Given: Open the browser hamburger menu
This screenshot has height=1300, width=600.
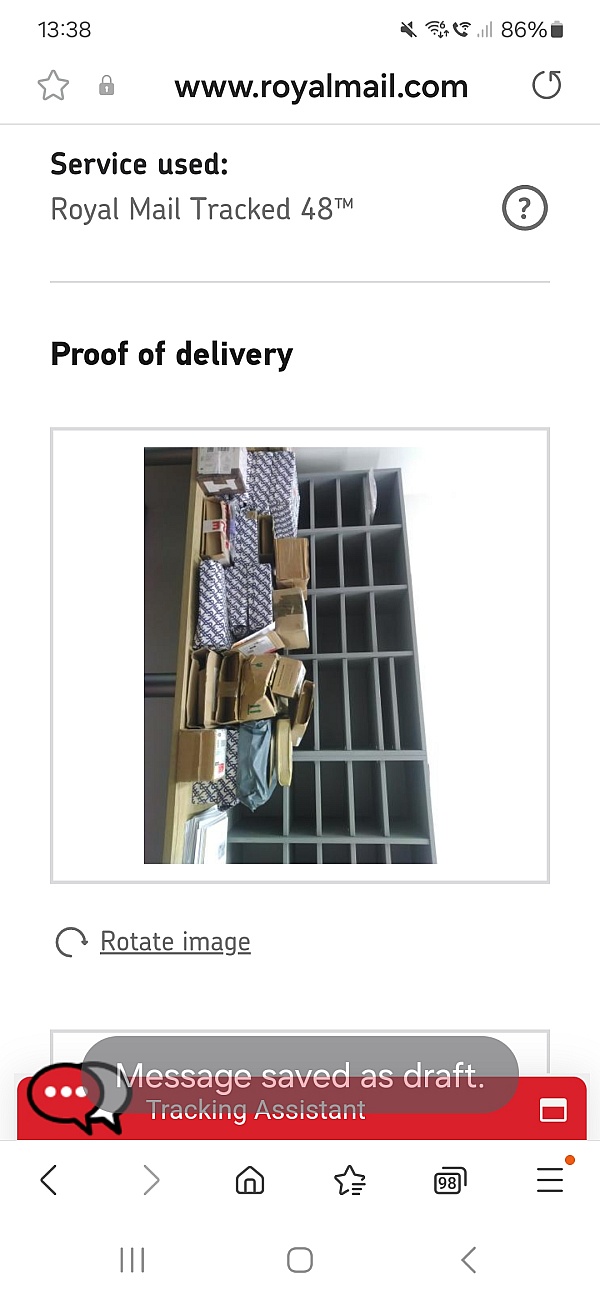Looking at the screenshot, I should (x=550, y=1181).
